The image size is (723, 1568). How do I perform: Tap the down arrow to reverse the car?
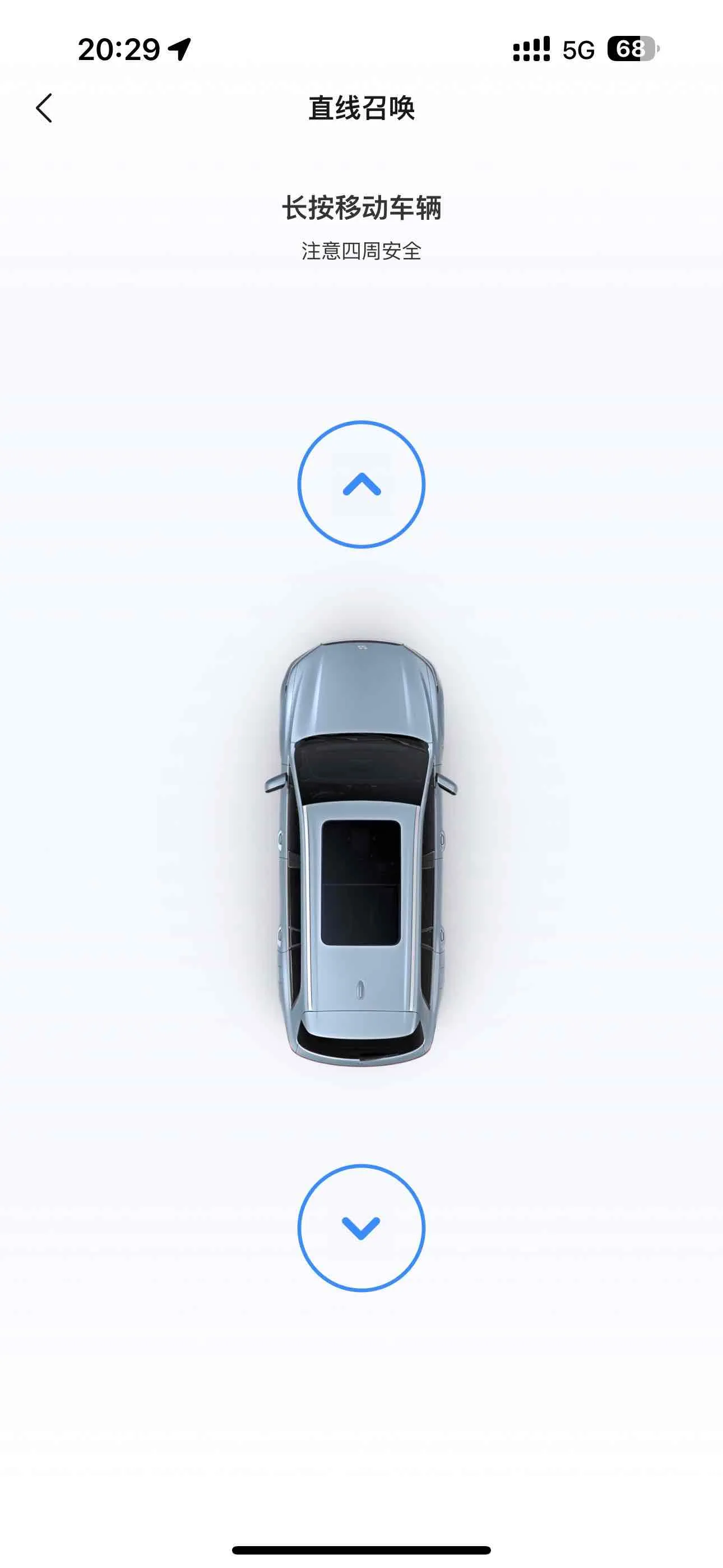tap(361, 1228)
